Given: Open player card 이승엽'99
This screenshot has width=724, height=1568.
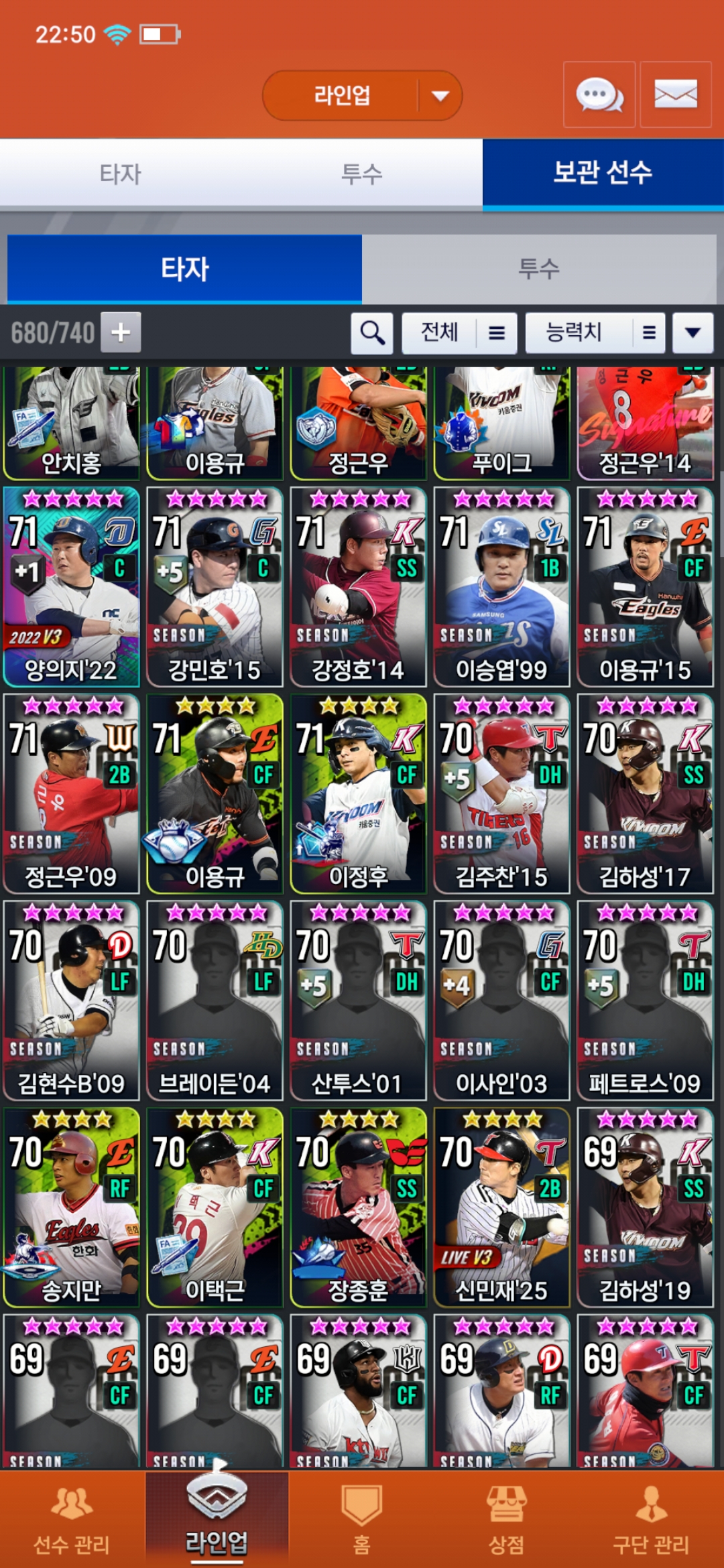Looking at the screenshot, I should (501, 587).
